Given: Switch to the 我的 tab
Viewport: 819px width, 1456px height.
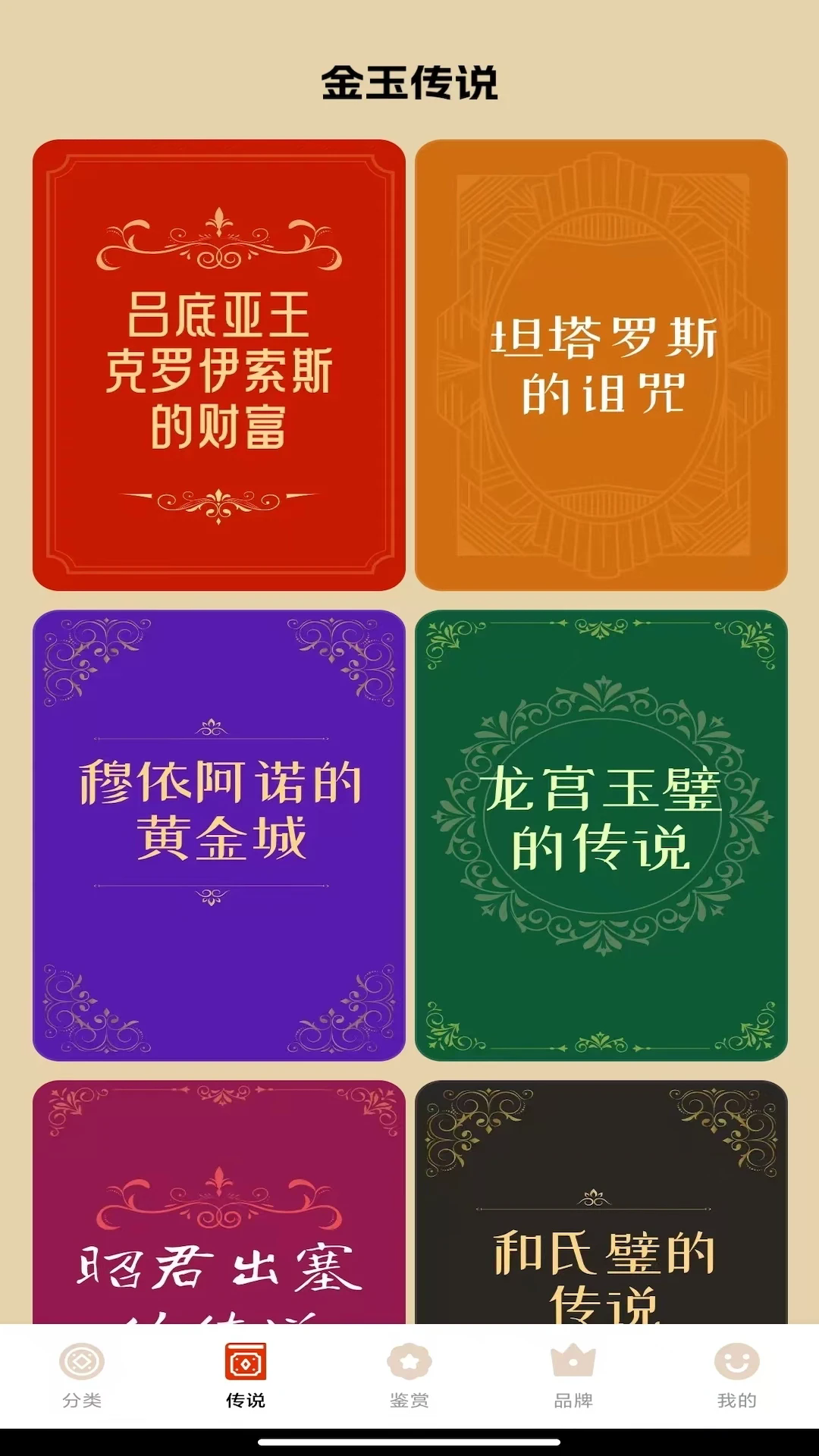Looking at the screenshot, I should tap(736, 1376).
